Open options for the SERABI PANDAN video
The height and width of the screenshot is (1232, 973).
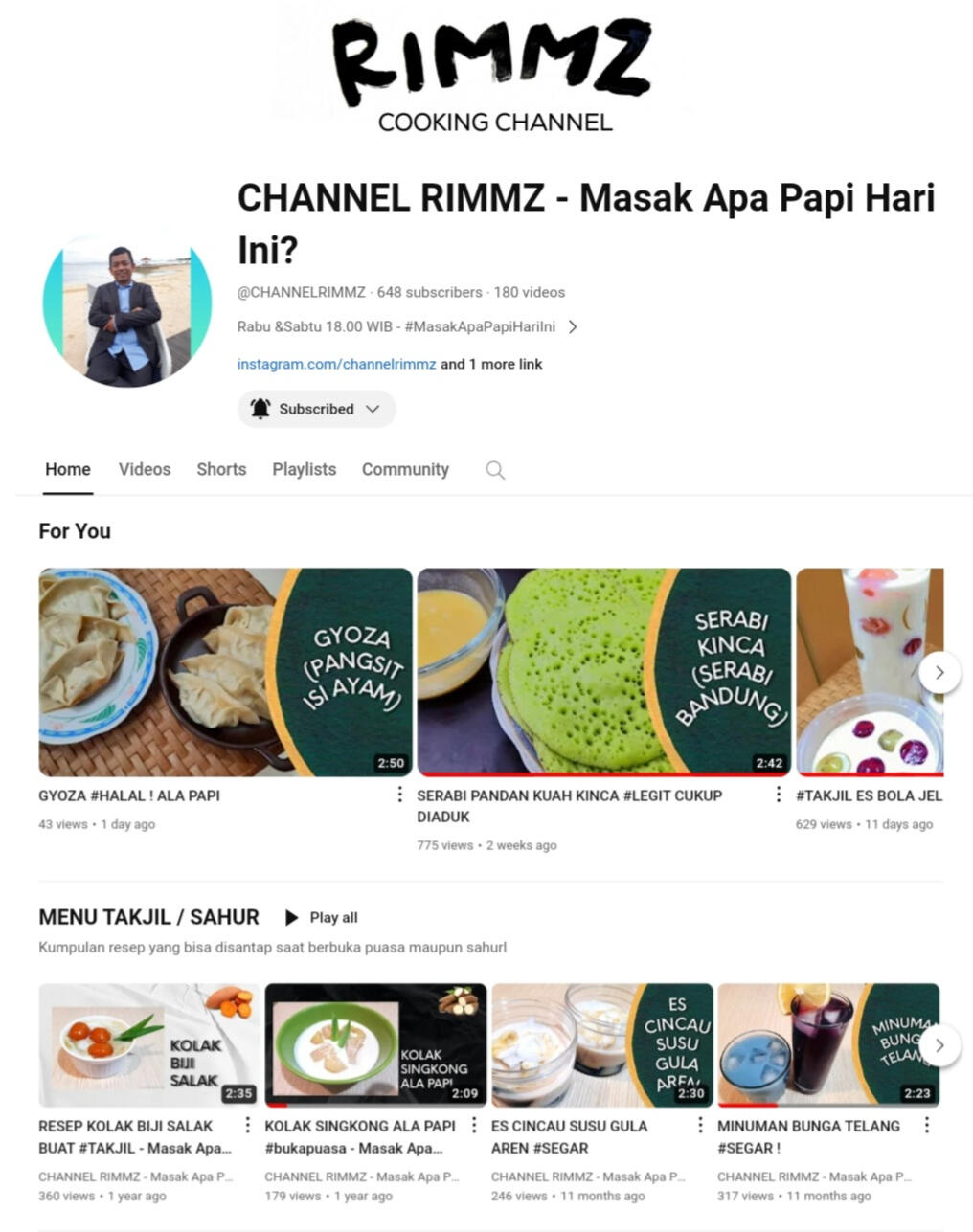(x=778, y=795)
